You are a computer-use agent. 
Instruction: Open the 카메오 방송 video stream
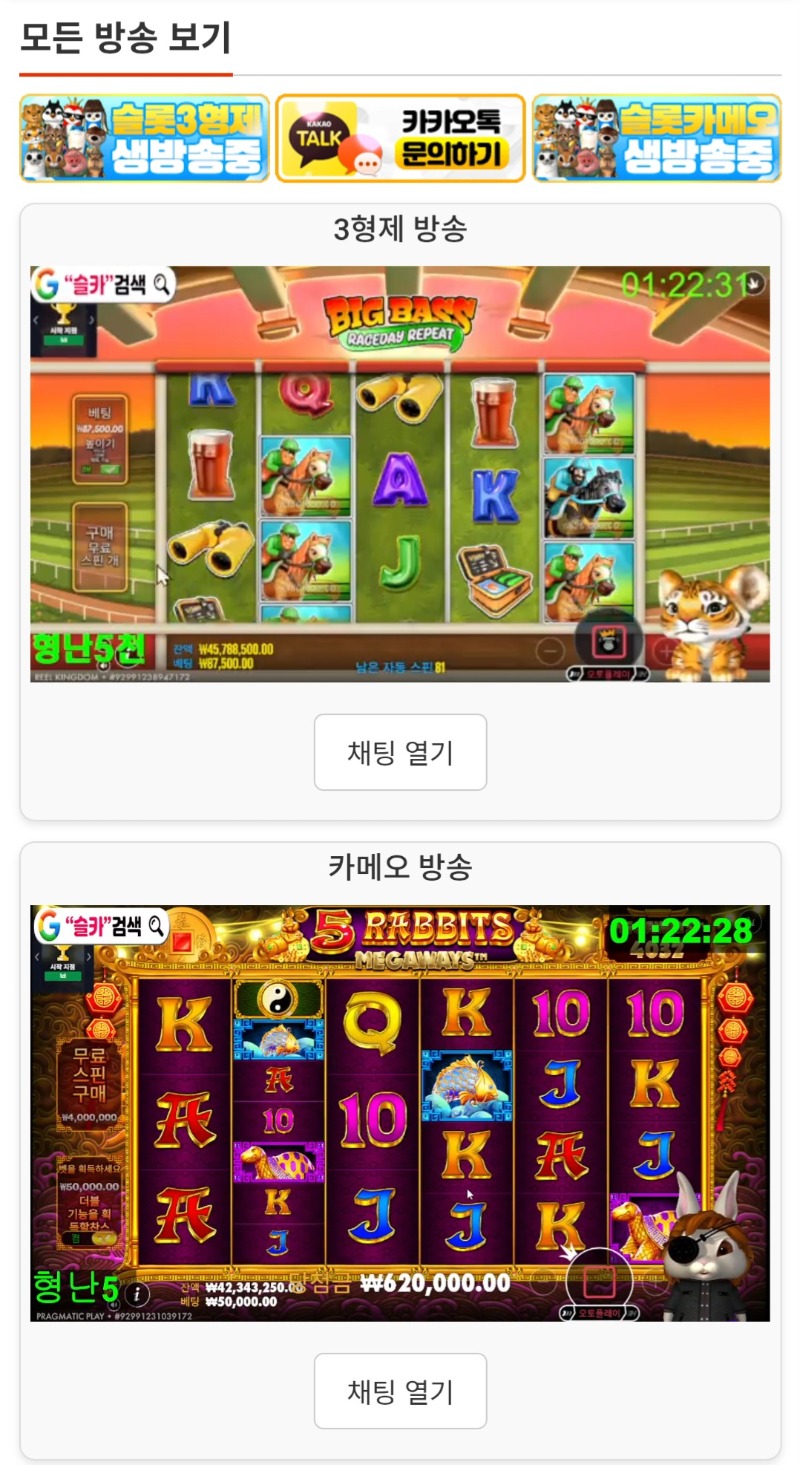click(400, 1113)
